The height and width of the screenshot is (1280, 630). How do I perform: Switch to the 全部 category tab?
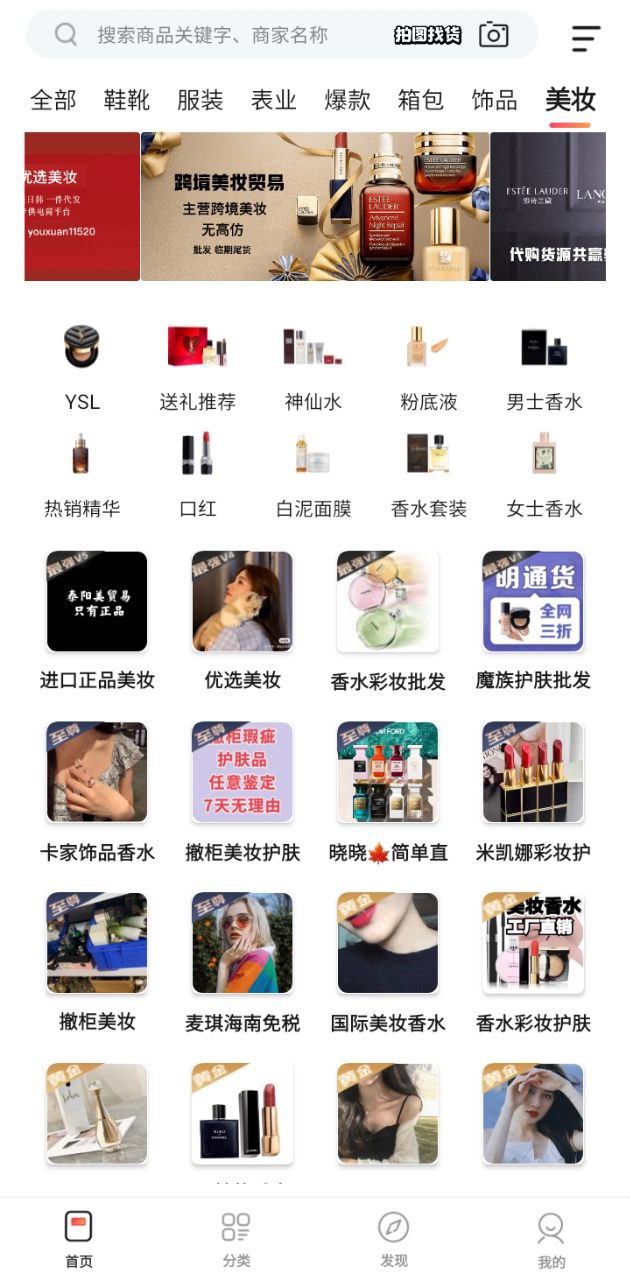(x=53, y=100)
